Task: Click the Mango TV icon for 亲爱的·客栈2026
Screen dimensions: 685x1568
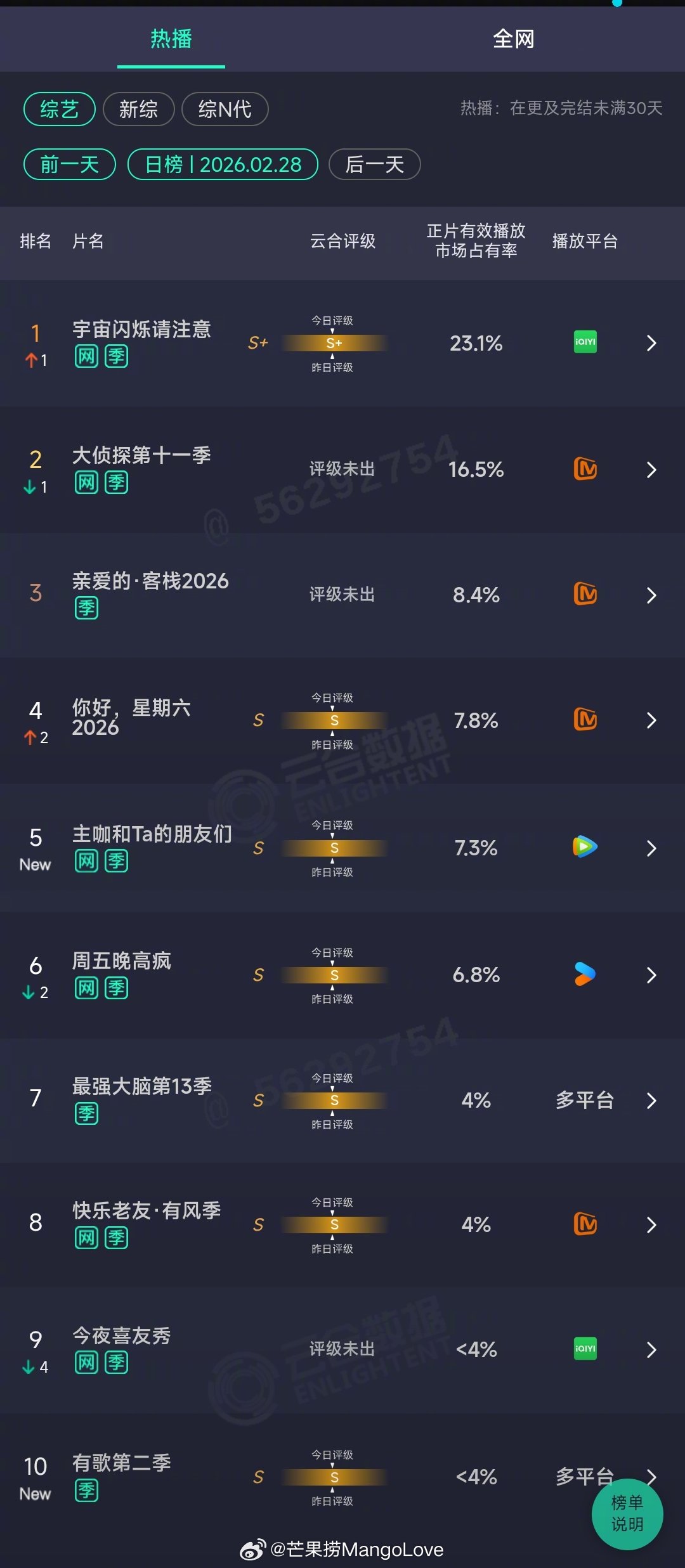Action: tap(587, 595)
